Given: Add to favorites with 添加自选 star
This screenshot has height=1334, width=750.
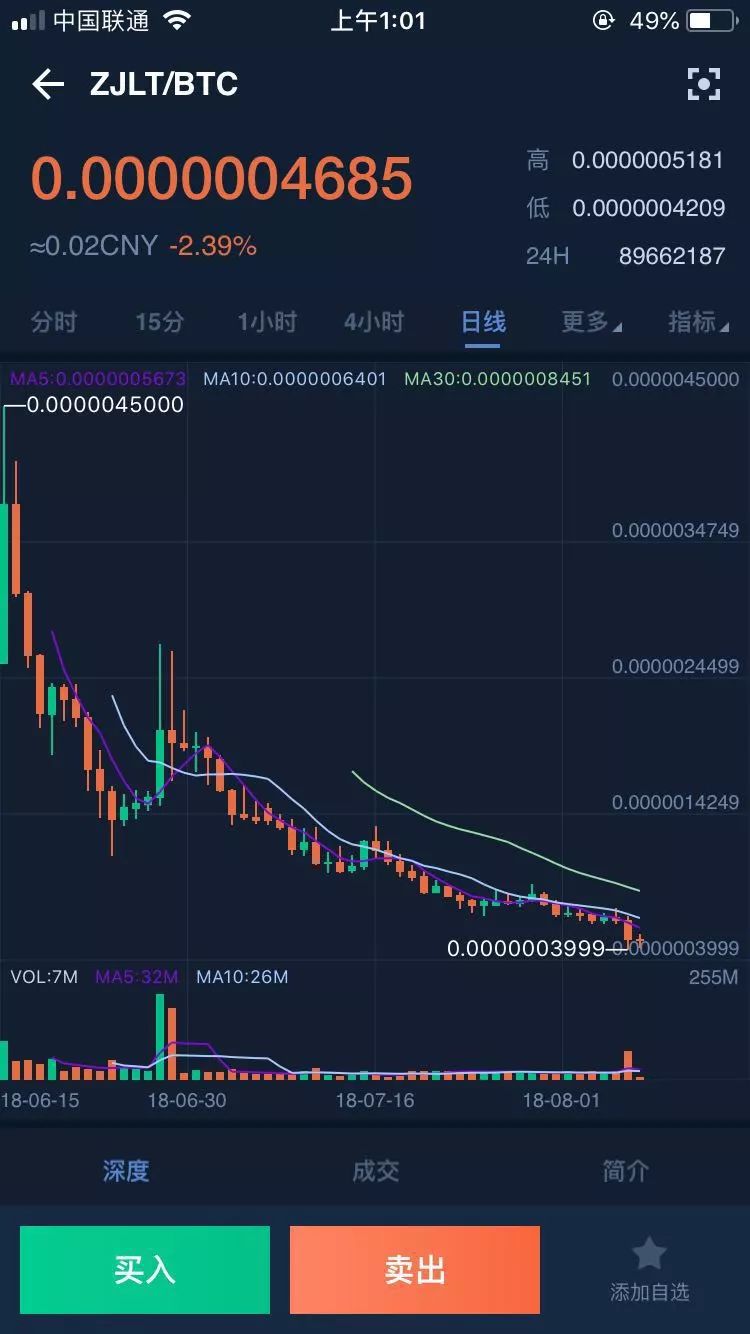Looking at the screenshot, I should pyautogui.click(x=649, y=1268).
